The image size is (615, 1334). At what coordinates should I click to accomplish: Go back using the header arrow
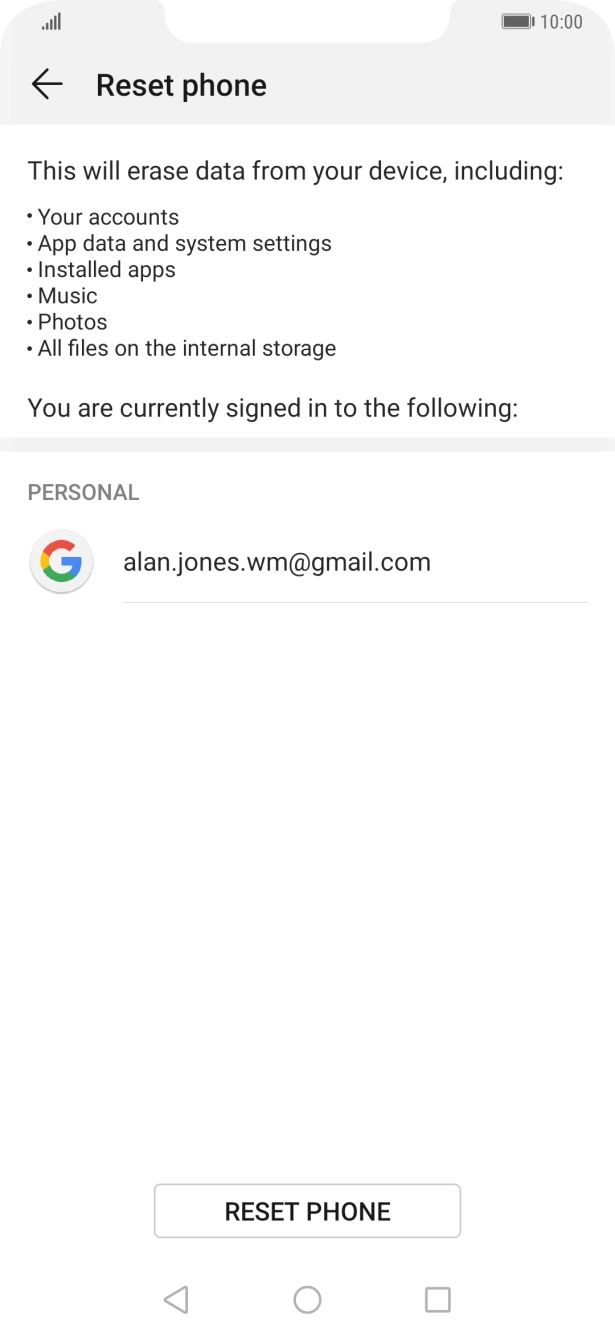(47, 85)
